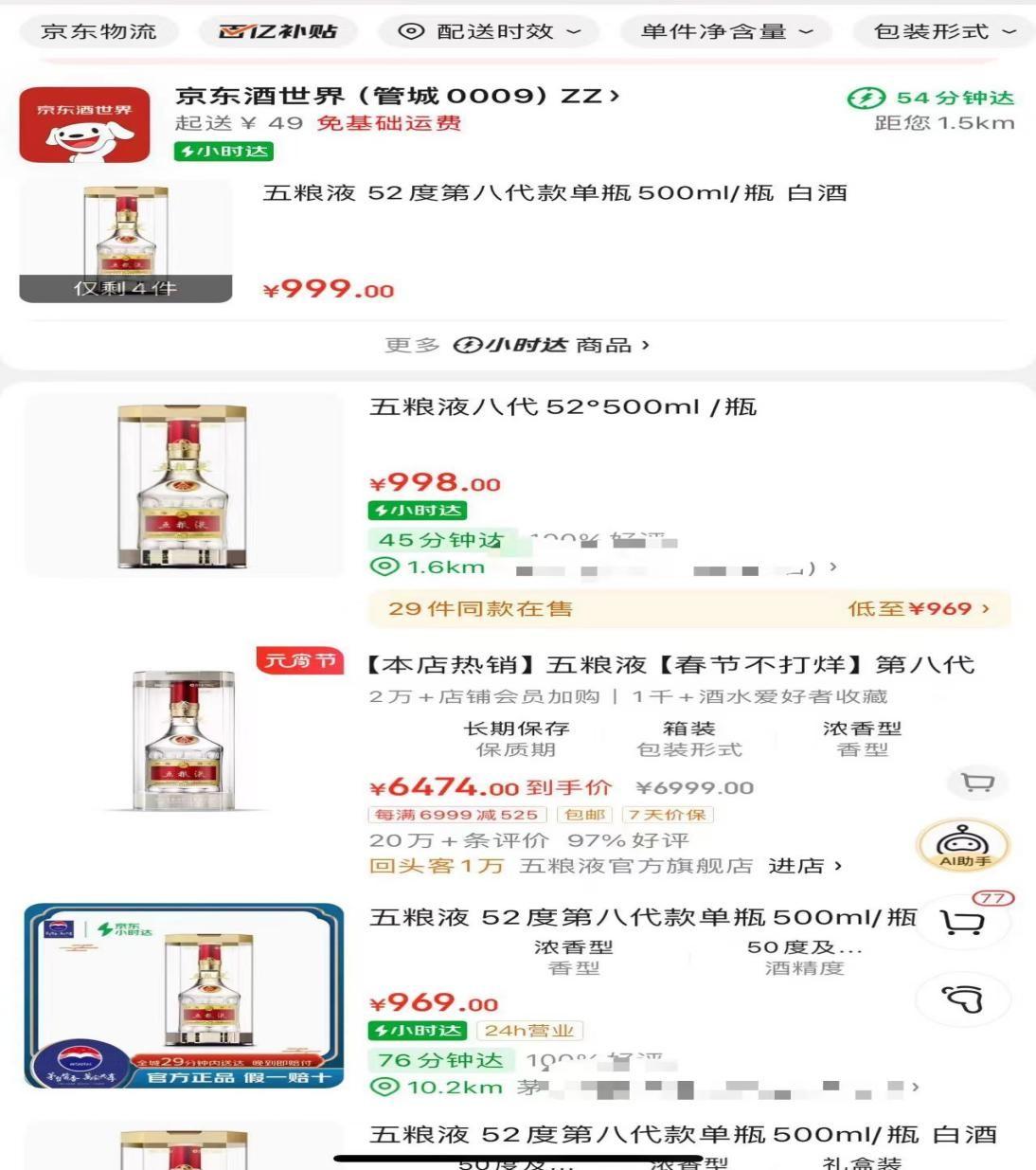Expand the 单件净含量 dropdown

tap(726, 31)
